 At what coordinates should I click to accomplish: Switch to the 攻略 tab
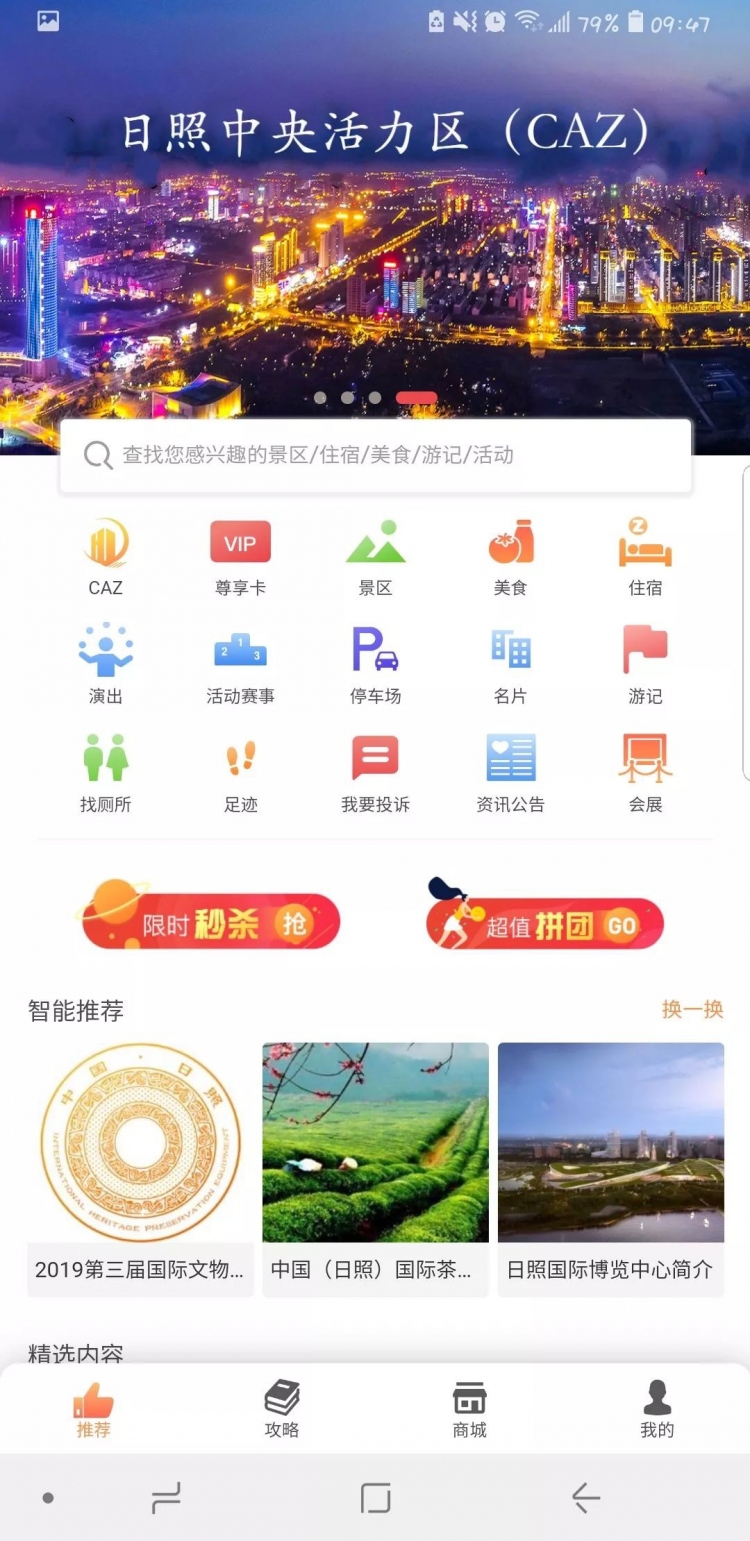coord(282,1409)
